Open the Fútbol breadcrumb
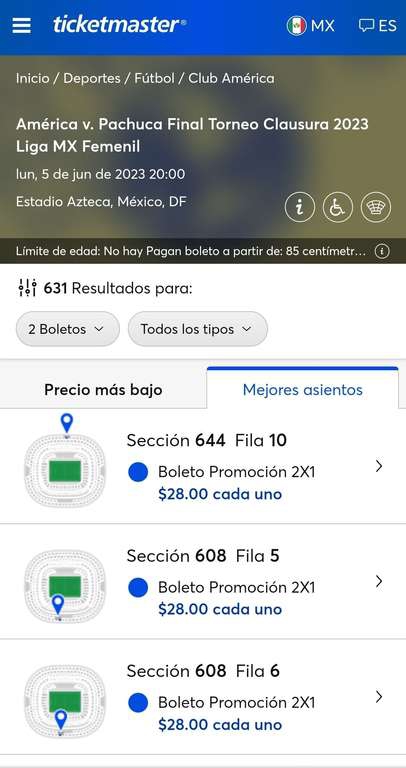406x768 pixels. point(154,78)
